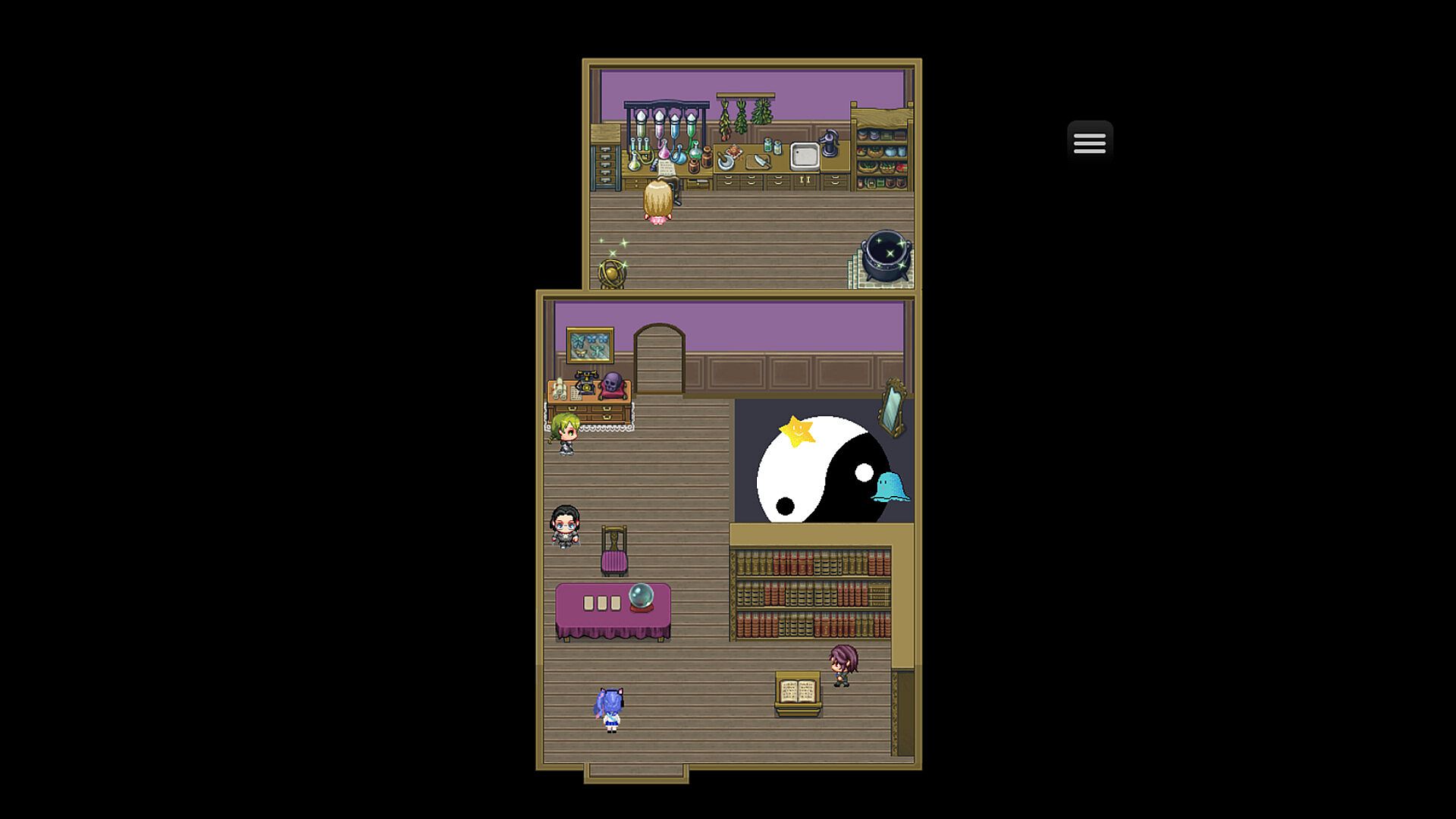Inspect the open book on the lectern
The image size is (1456, 819).
798,692
